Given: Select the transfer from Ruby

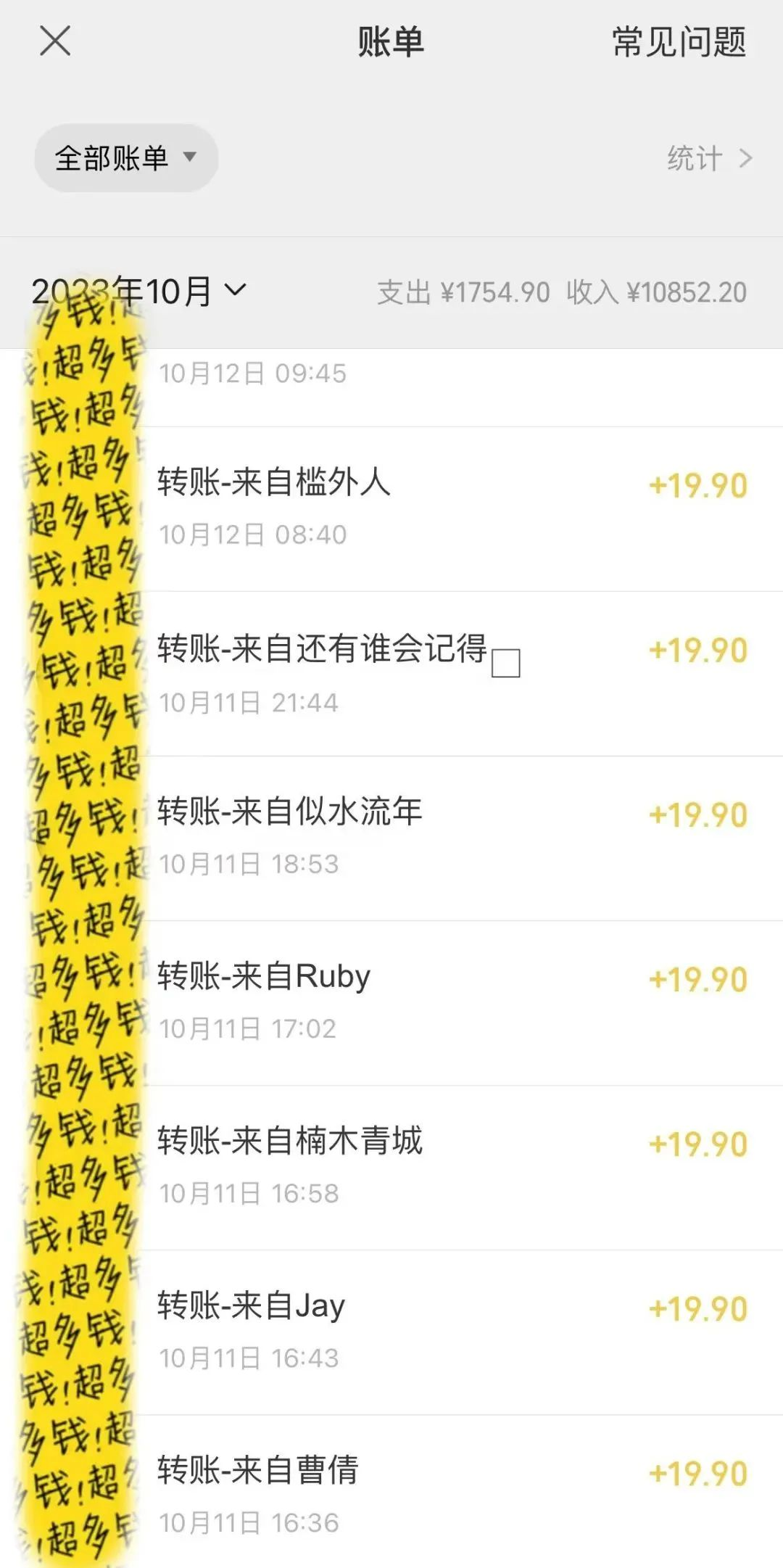Looking at the screenshot, I should [449, 1002].
